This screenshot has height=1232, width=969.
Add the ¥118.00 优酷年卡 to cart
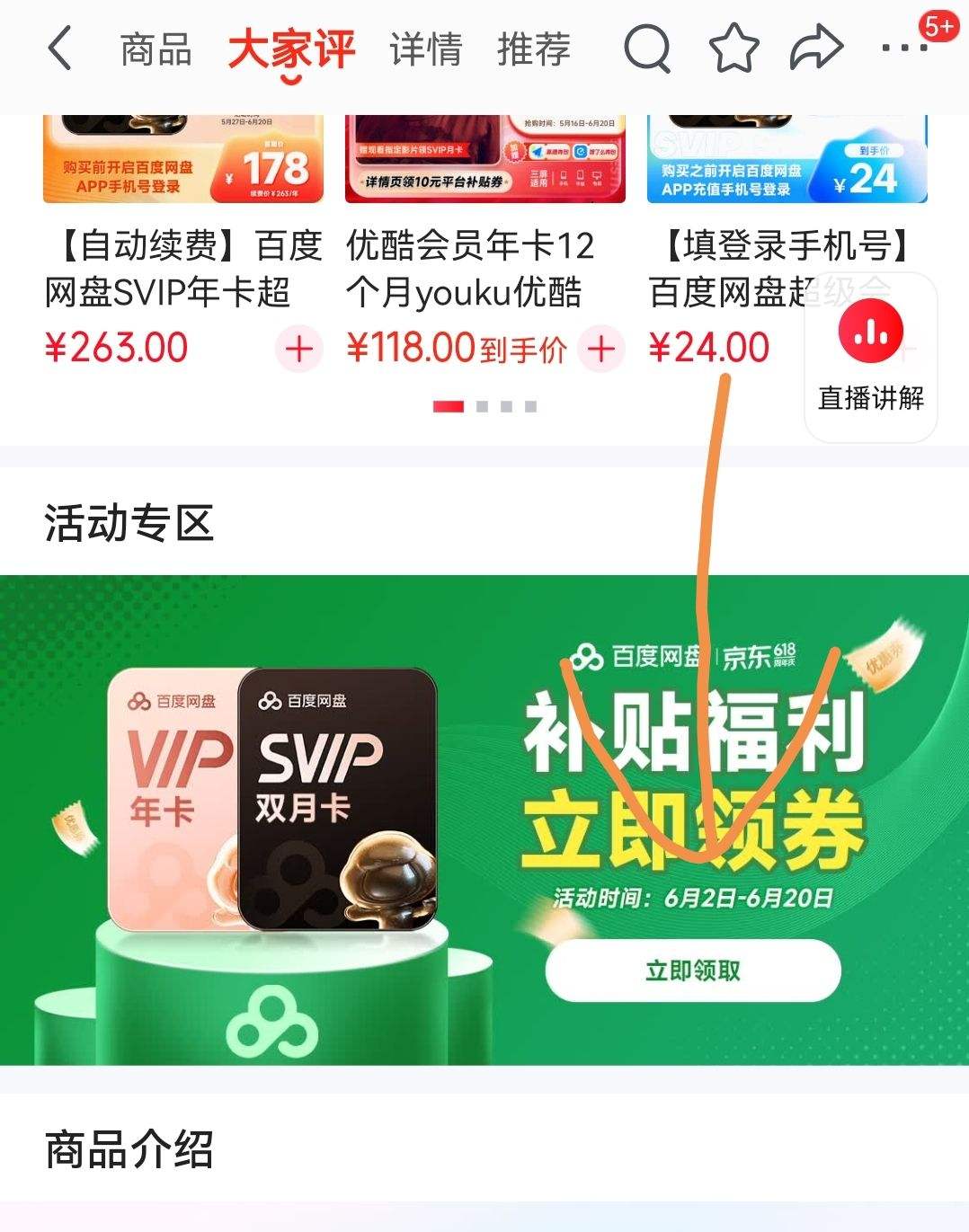pyautogui.click(x=601, y=349)
